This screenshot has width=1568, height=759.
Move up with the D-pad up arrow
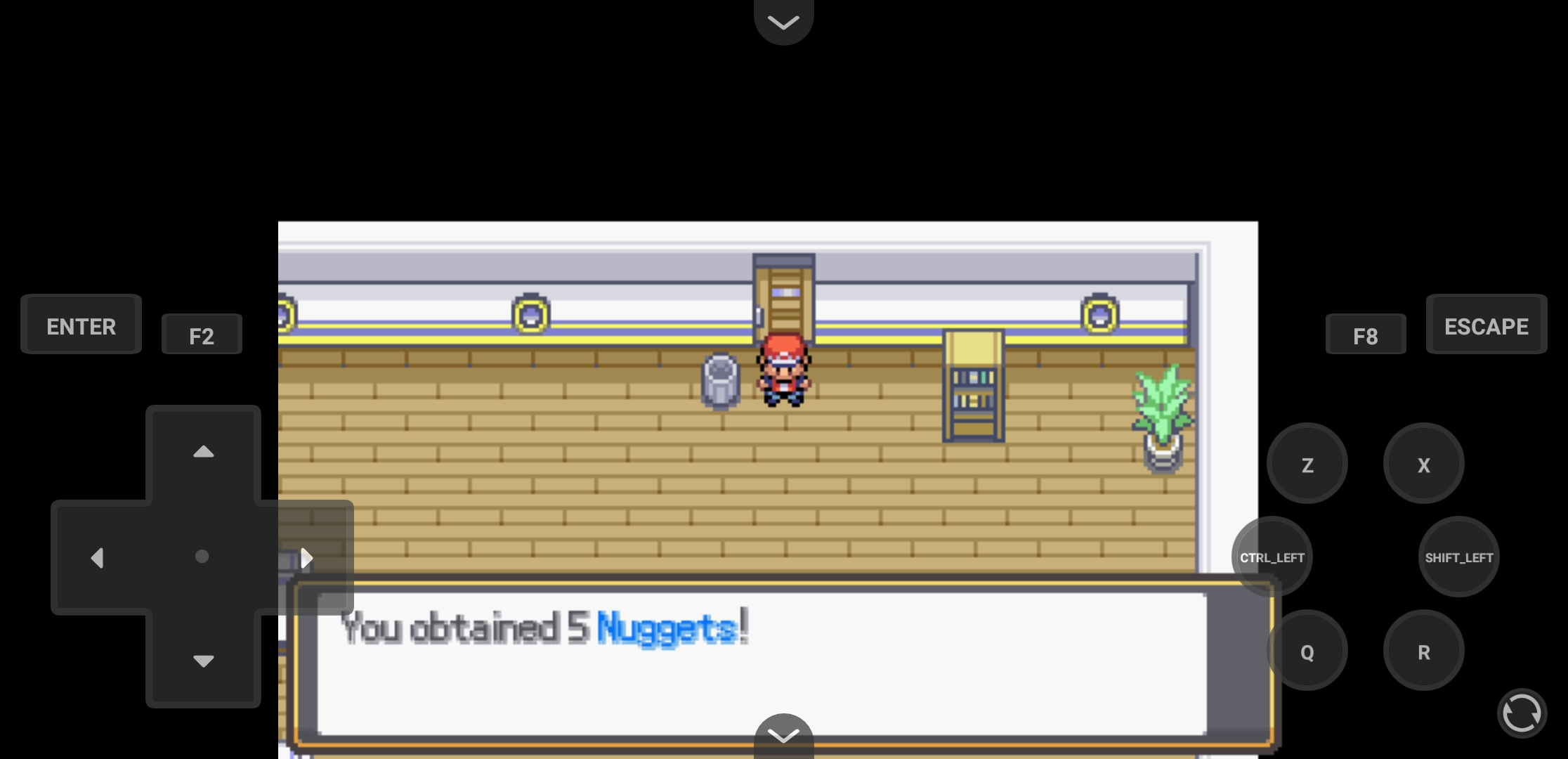[204, 452]
